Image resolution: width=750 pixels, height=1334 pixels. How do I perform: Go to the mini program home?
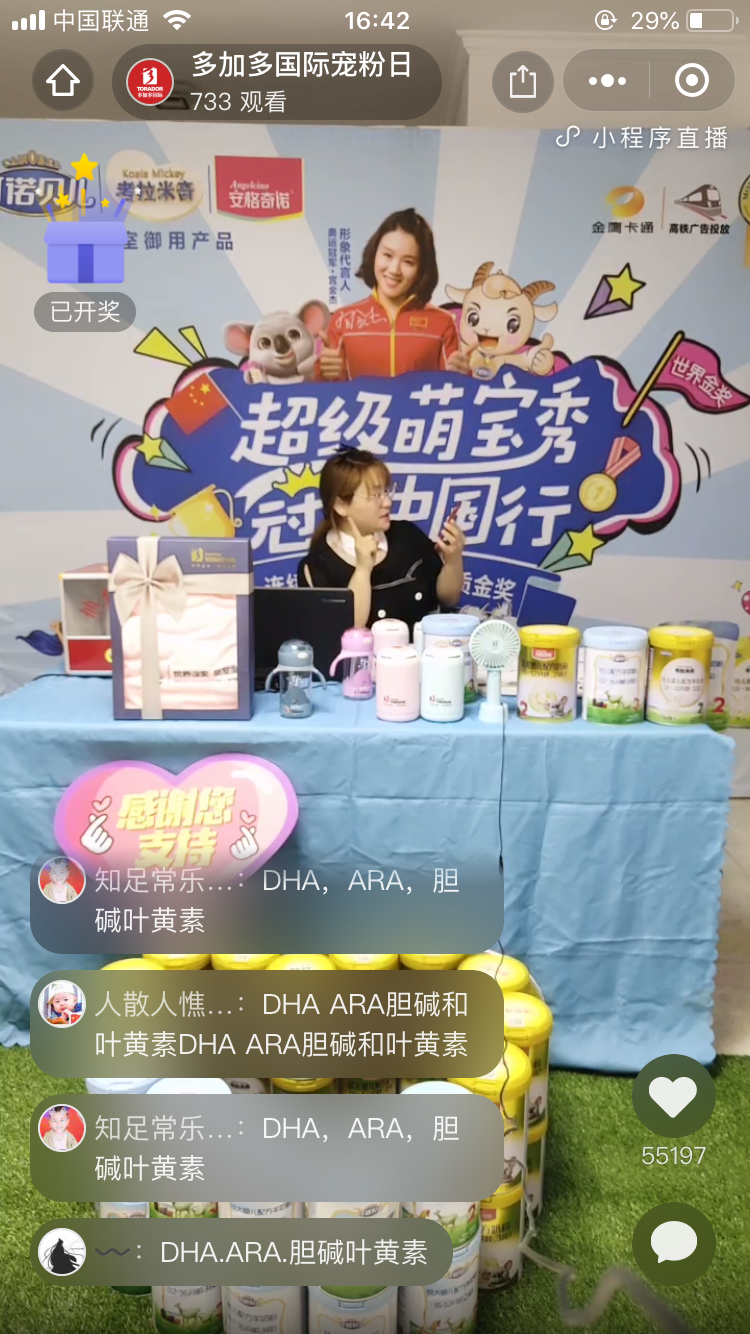tap(63, 82)
